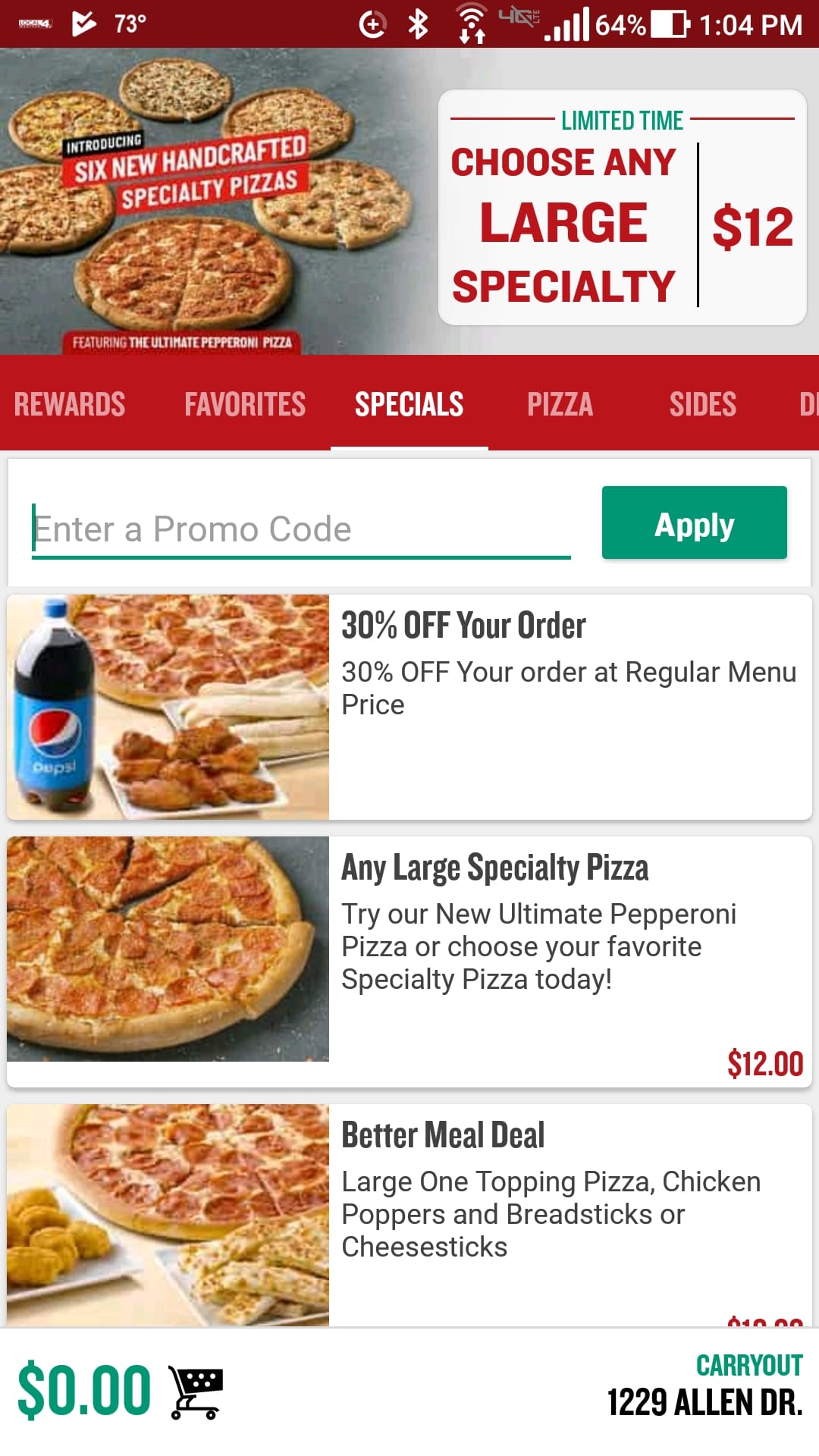Screen dimensions: 819x1456
Task: Change the carryout store at 1229 Allen Dr.
Action: pyautogui.click(x=704, y=1386)
